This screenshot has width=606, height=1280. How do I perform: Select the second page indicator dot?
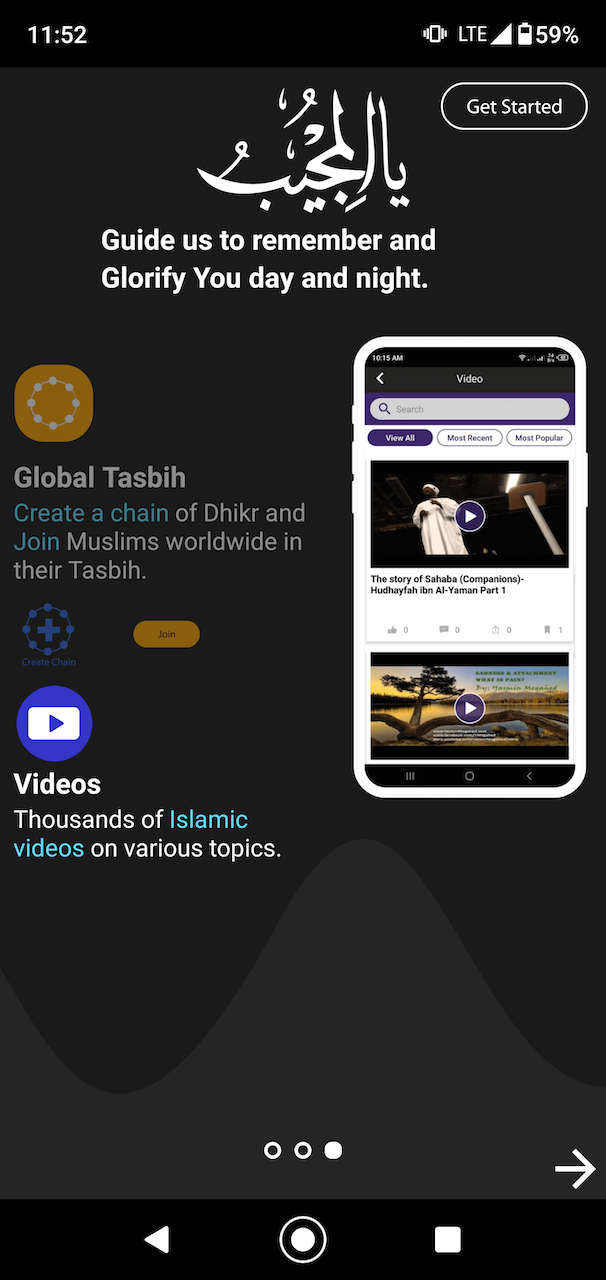[303, 1151]
